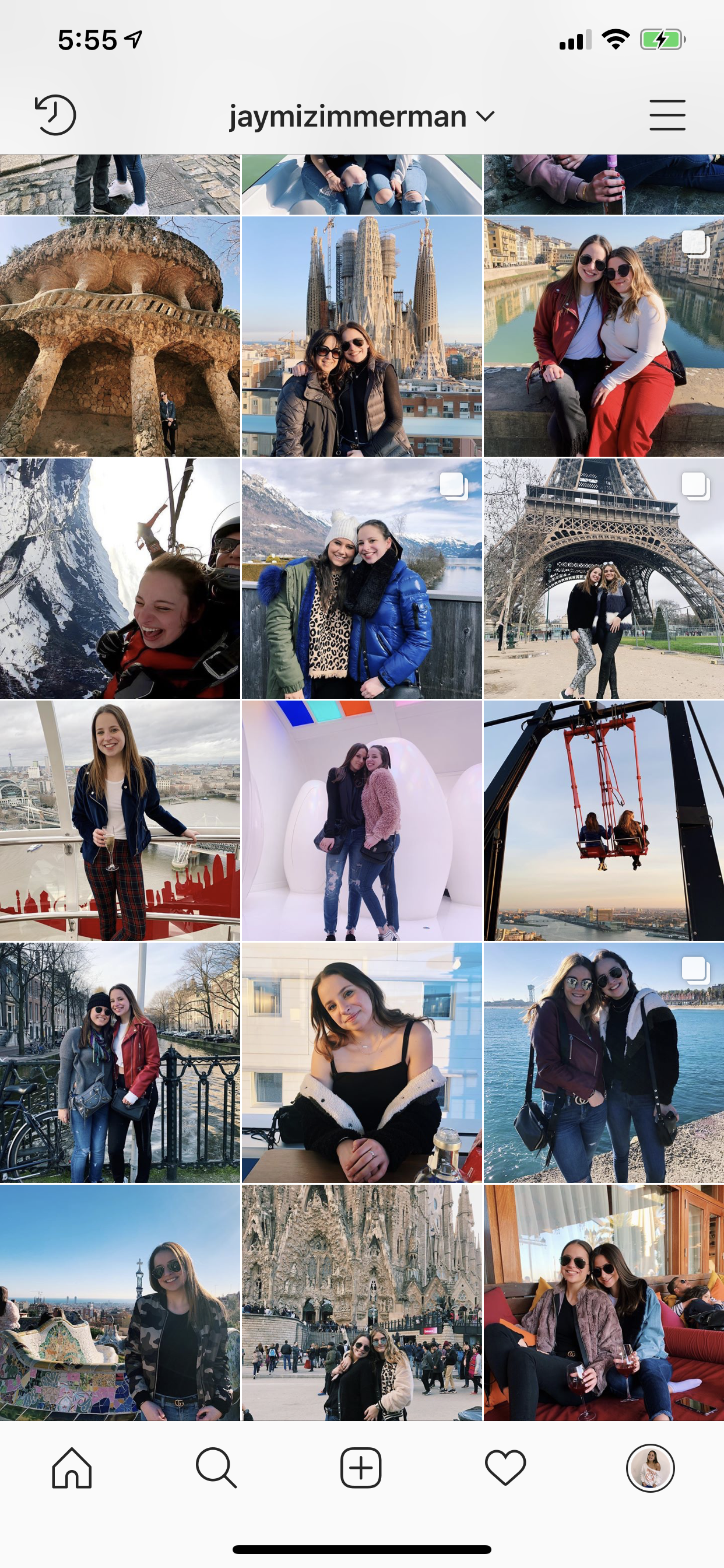Viewport: 724px width, 1568px height.
Task: Open the hamburger menu
Action: (667, 115)
